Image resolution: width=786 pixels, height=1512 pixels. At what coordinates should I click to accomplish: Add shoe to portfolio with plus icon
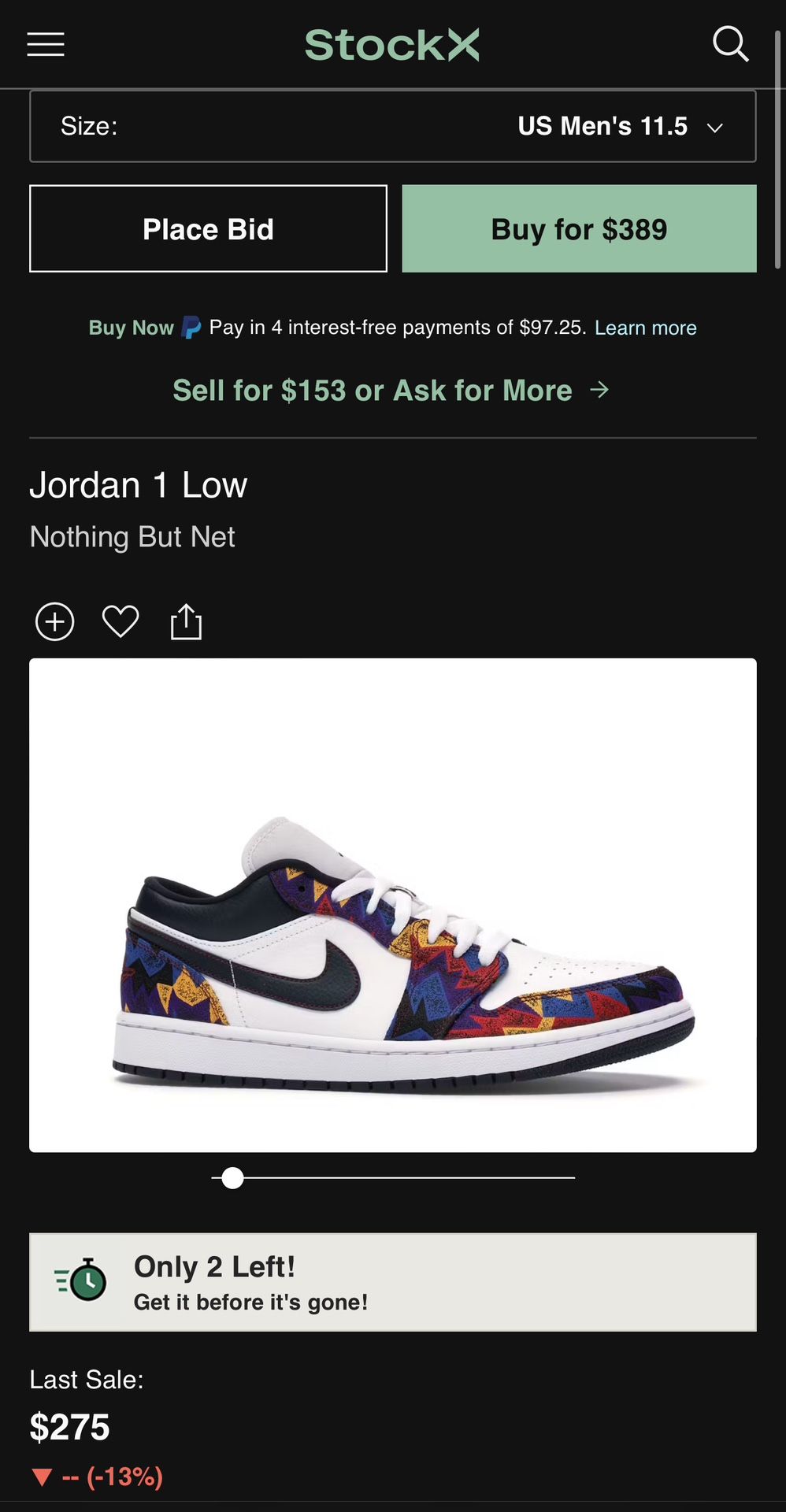click(55, 622)
